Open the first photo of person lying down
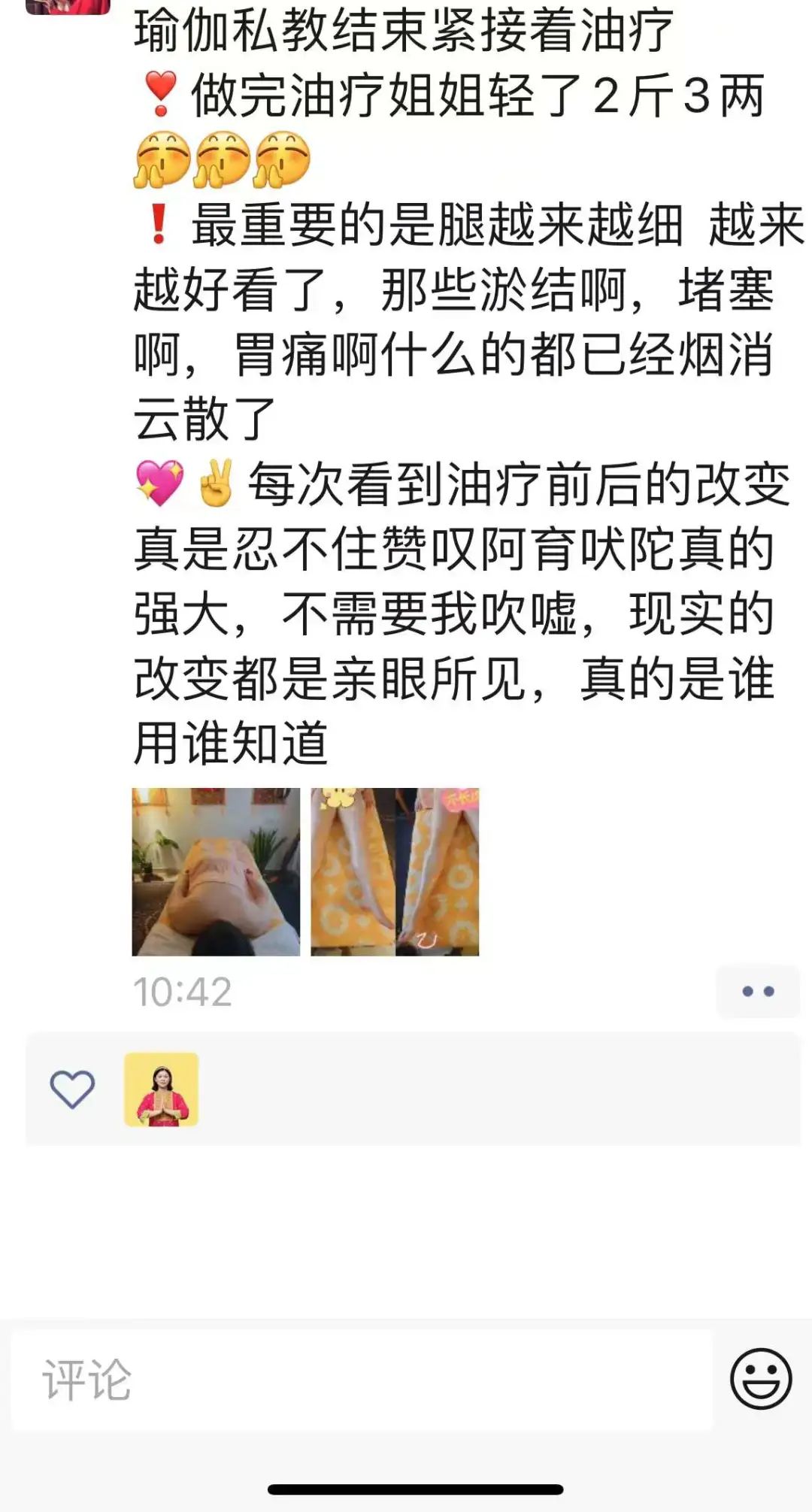 (x=216, y=871)
